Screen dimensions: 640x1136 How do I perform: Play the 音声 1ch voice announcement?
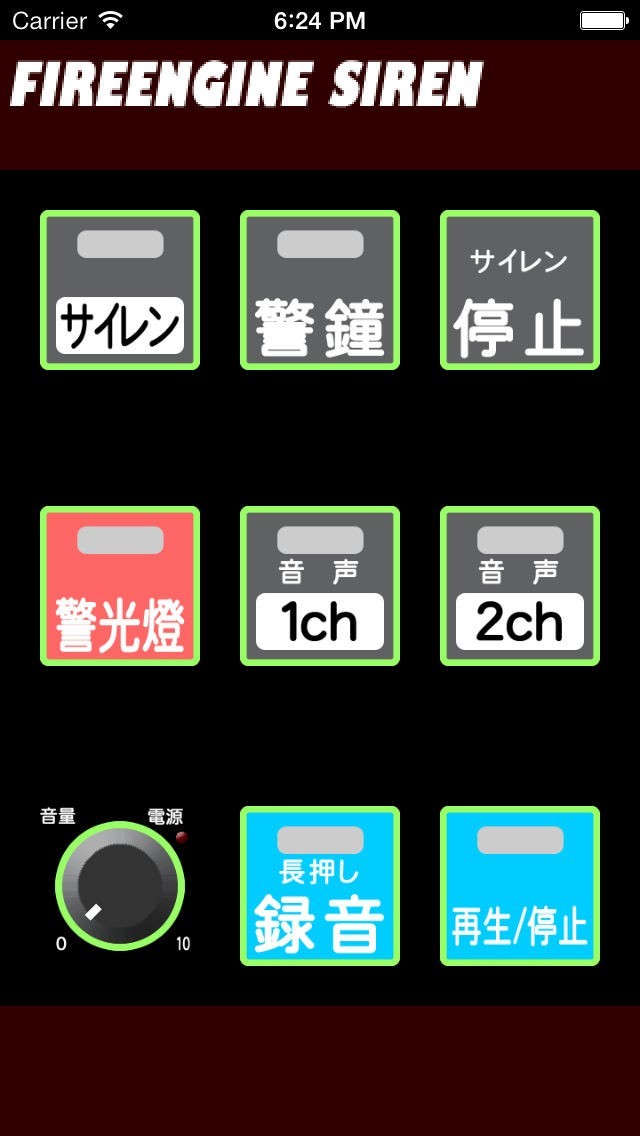320,586
